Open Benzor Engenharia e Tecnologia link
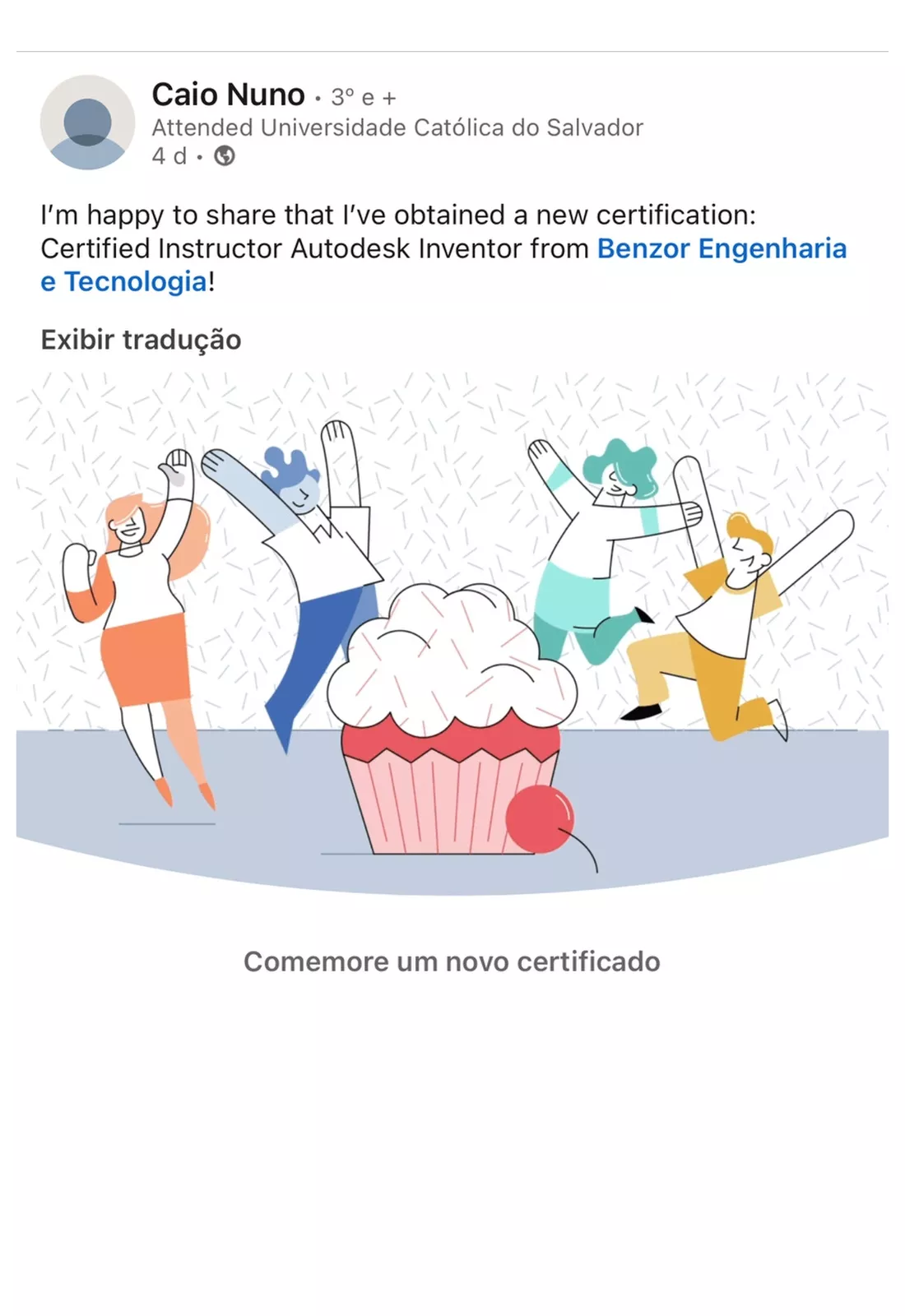Image resolution: width=905 pixels, height=1316 pixels. [x=721, y=248]
